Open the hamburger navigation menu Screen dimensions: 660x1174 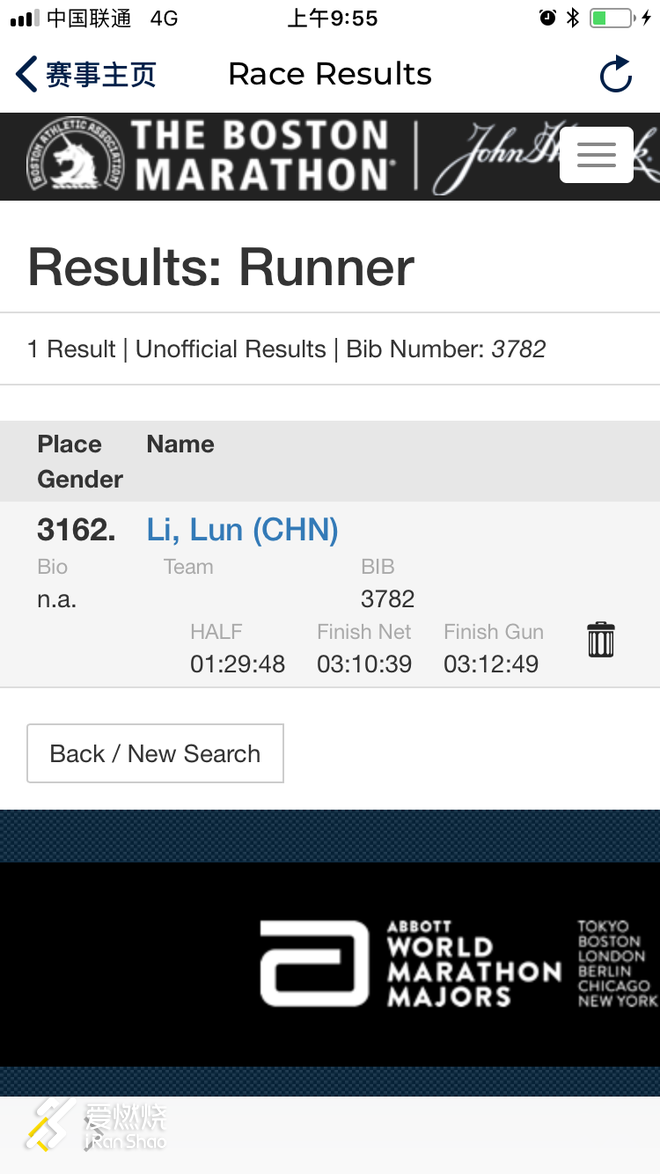(596, 155)
